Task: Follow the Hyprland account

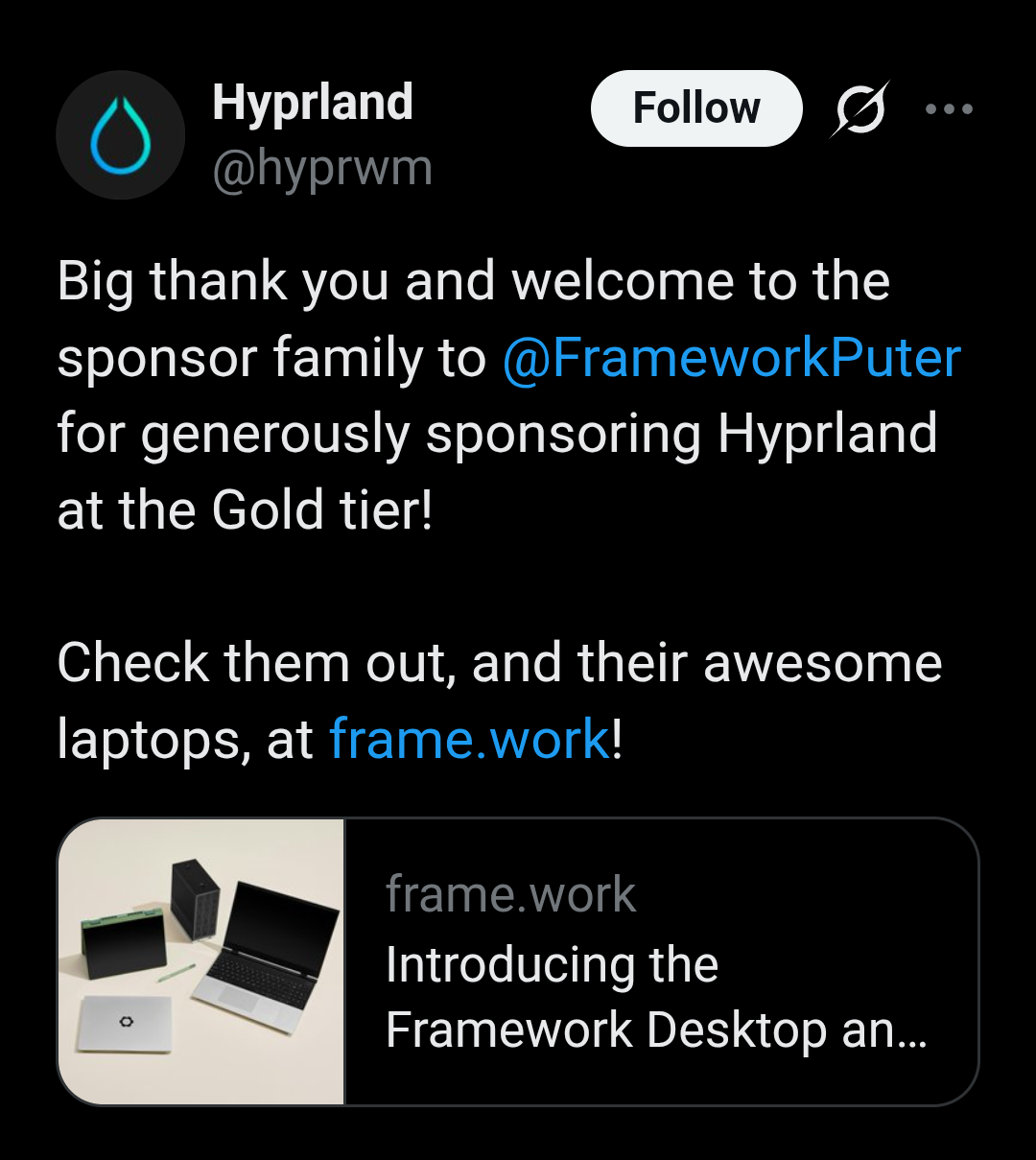Action: tap(695, 108)
